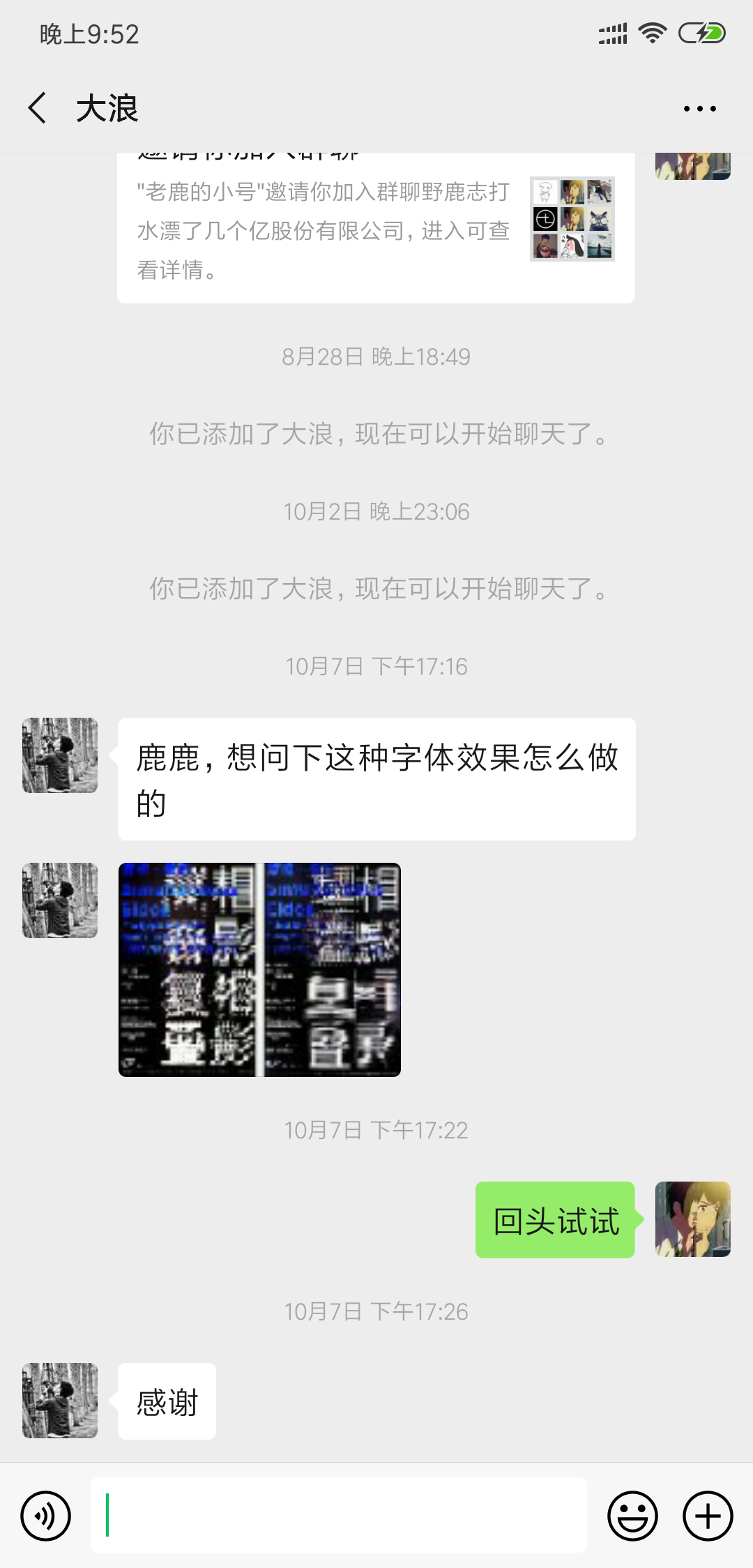Tap my avatar next to 回头试试
The image size is (753, 1568).
point(692,1219)
